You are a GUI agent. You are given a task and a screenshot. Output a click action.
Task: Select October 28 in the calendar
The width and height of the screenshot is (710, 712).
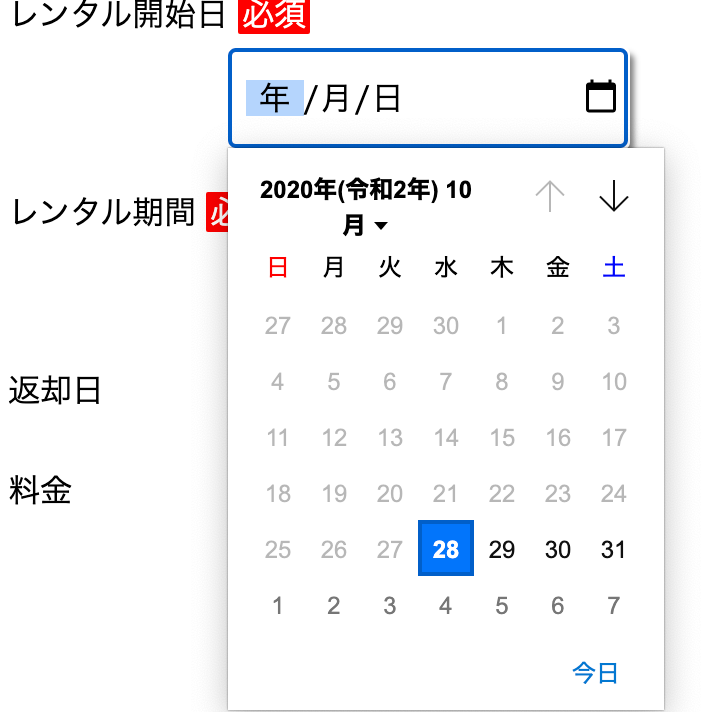pyautogui.click(x=445, y=549)
